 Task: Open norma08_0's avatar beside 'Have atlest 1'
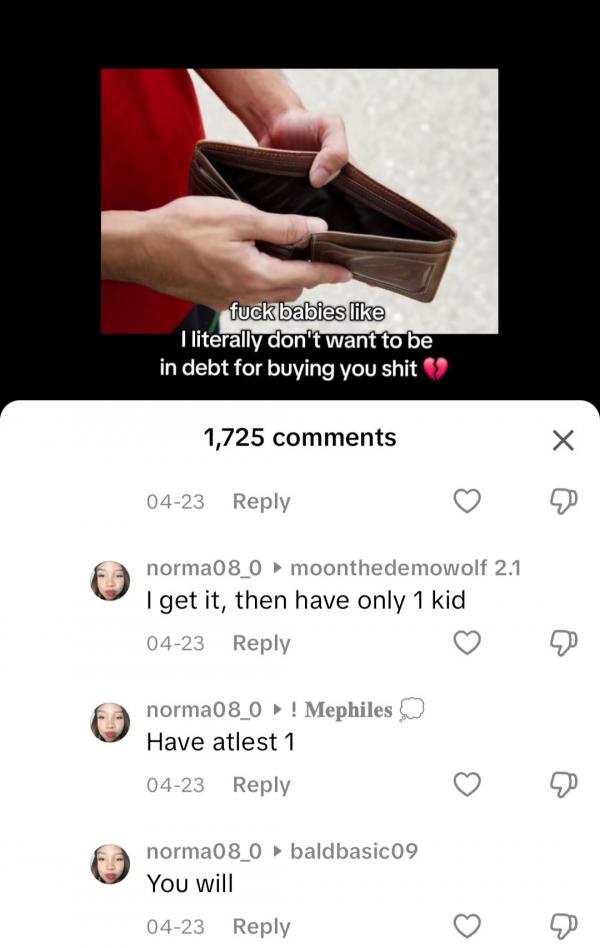coord(111,722)
